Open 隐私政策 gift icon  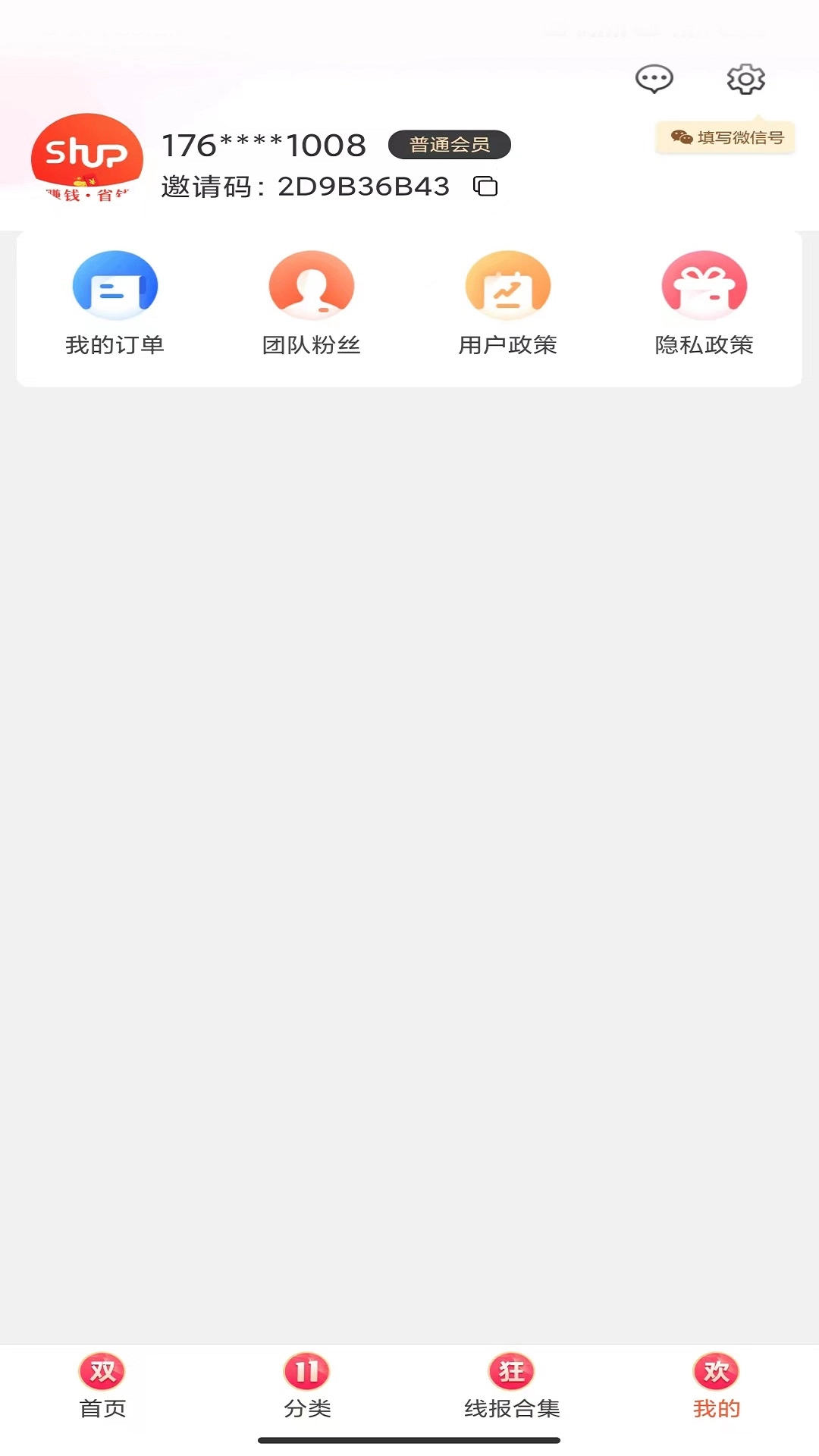pos(704,285)
